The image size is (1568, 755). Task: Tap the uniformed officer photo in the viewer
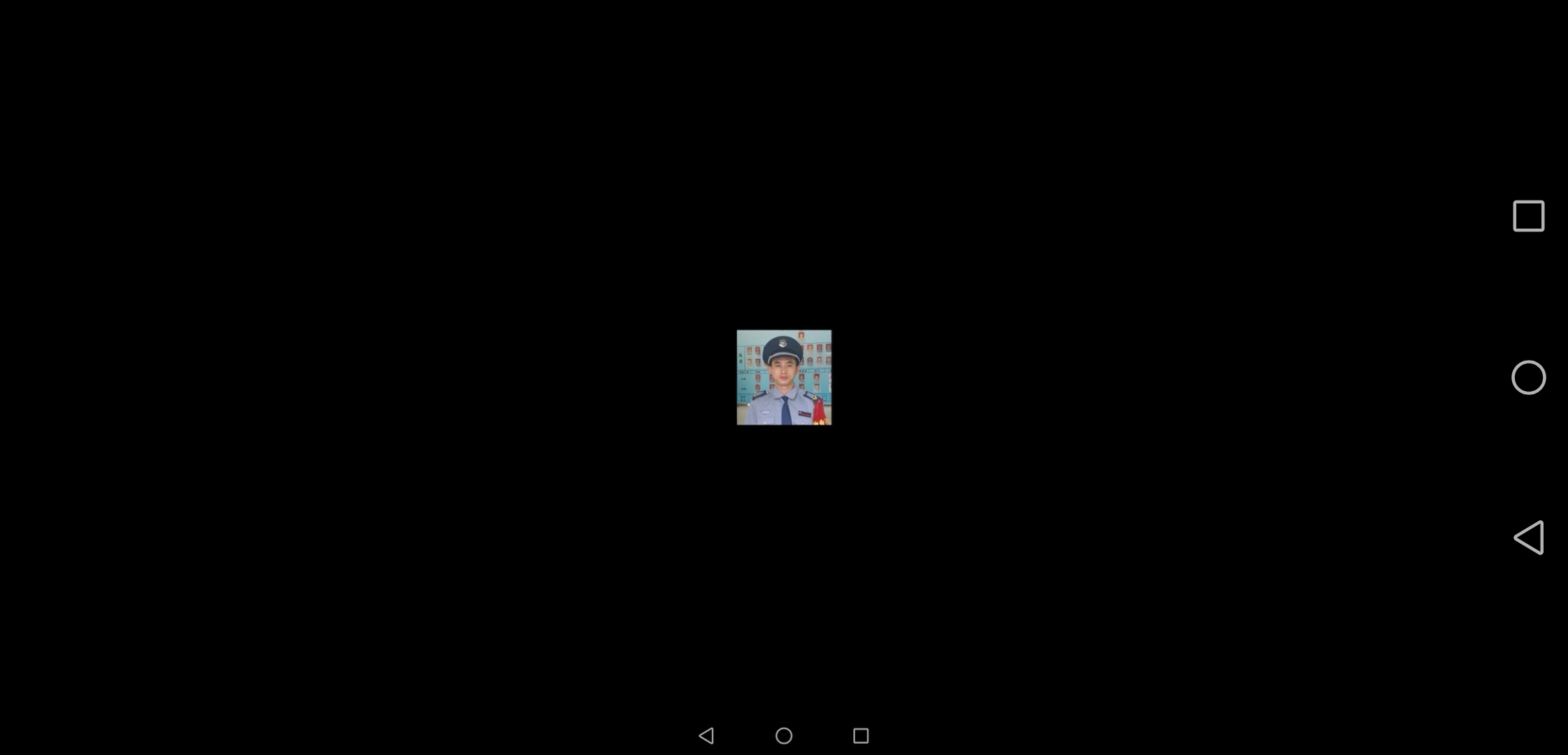784,377
